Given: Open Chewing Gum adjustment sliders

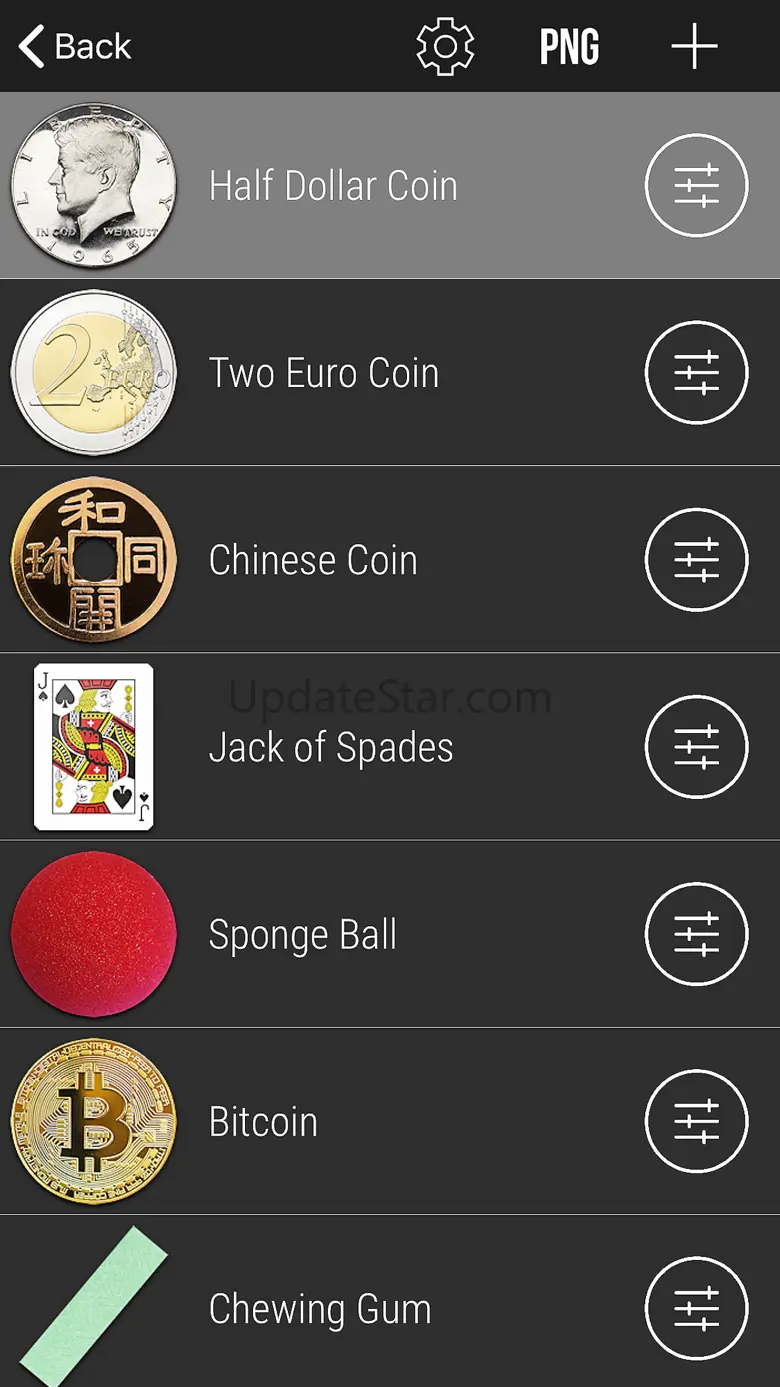Looking at the screenshot, I should [697, 1308].
